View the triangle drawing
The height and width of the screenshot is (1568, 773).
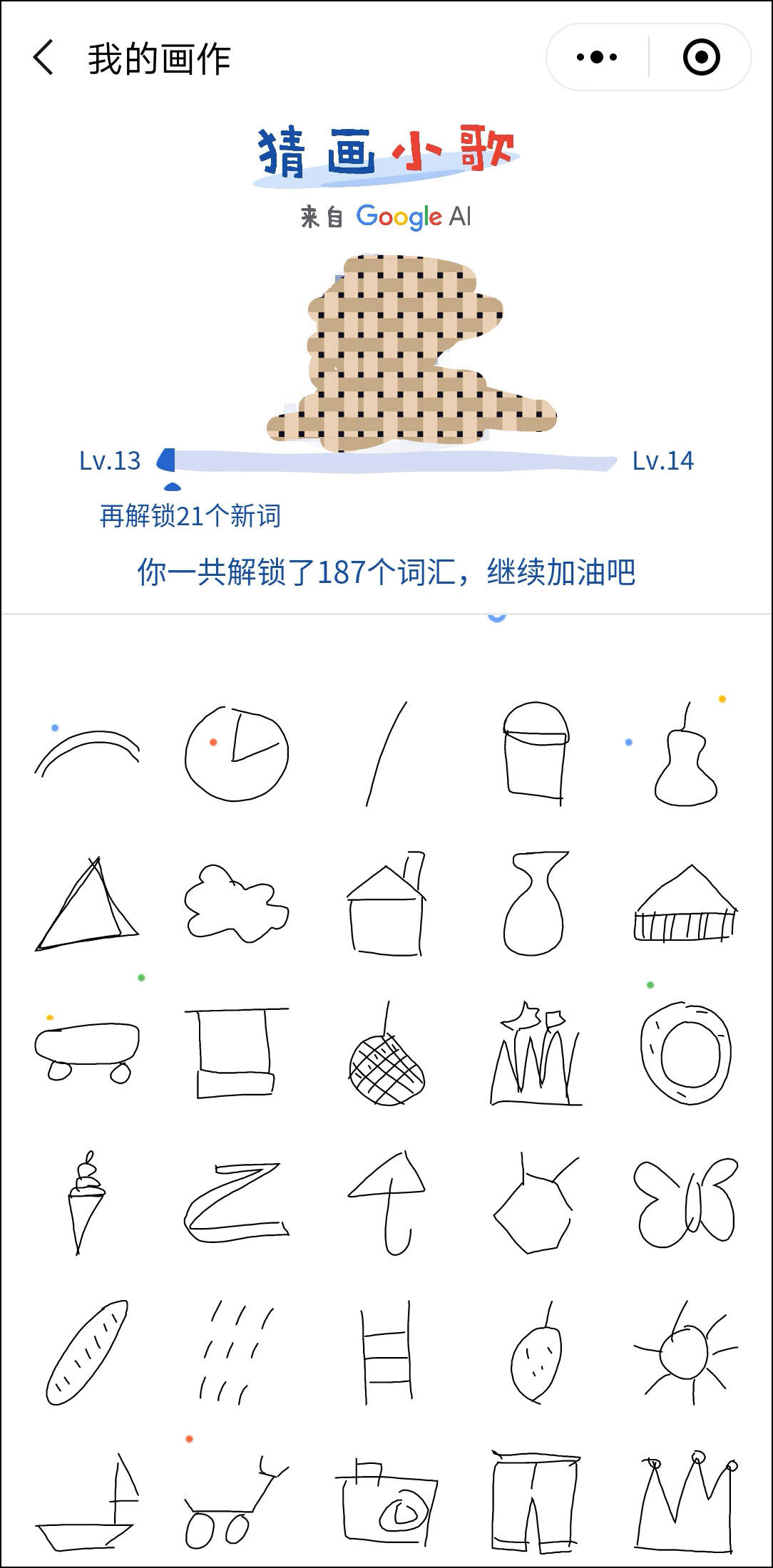coord(87,904)
